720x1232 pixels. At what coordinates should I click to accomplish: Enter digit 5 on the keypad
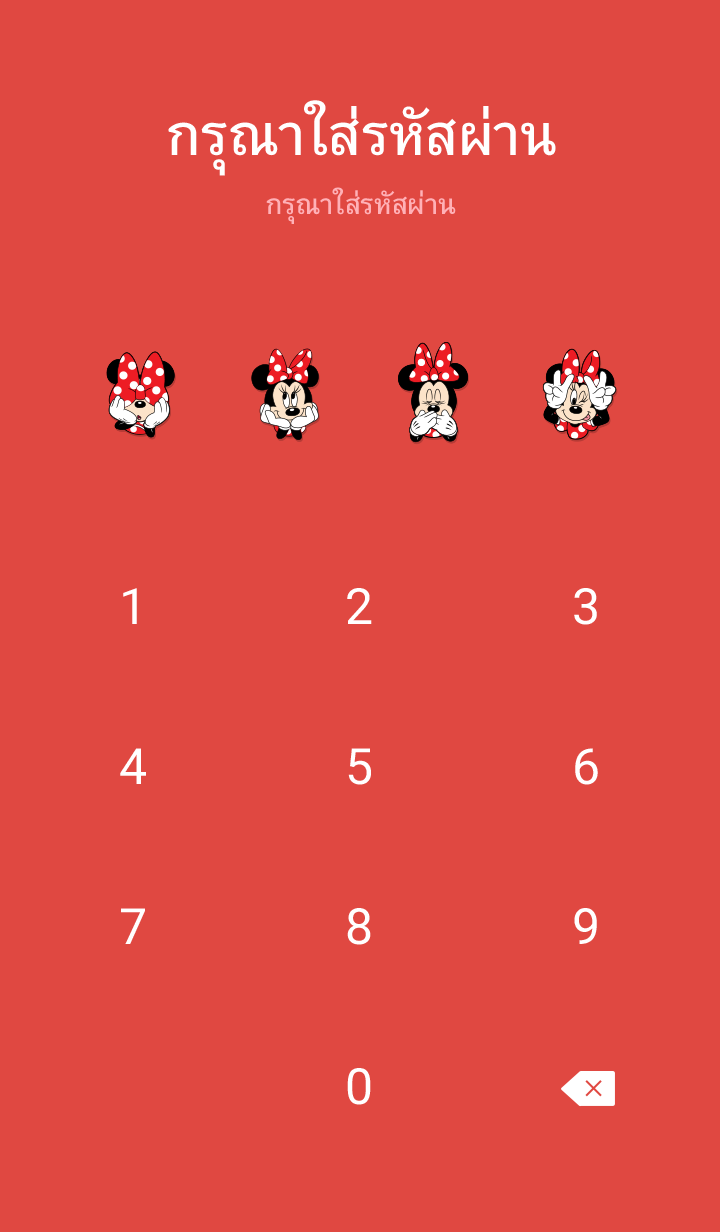pos(359,767)
